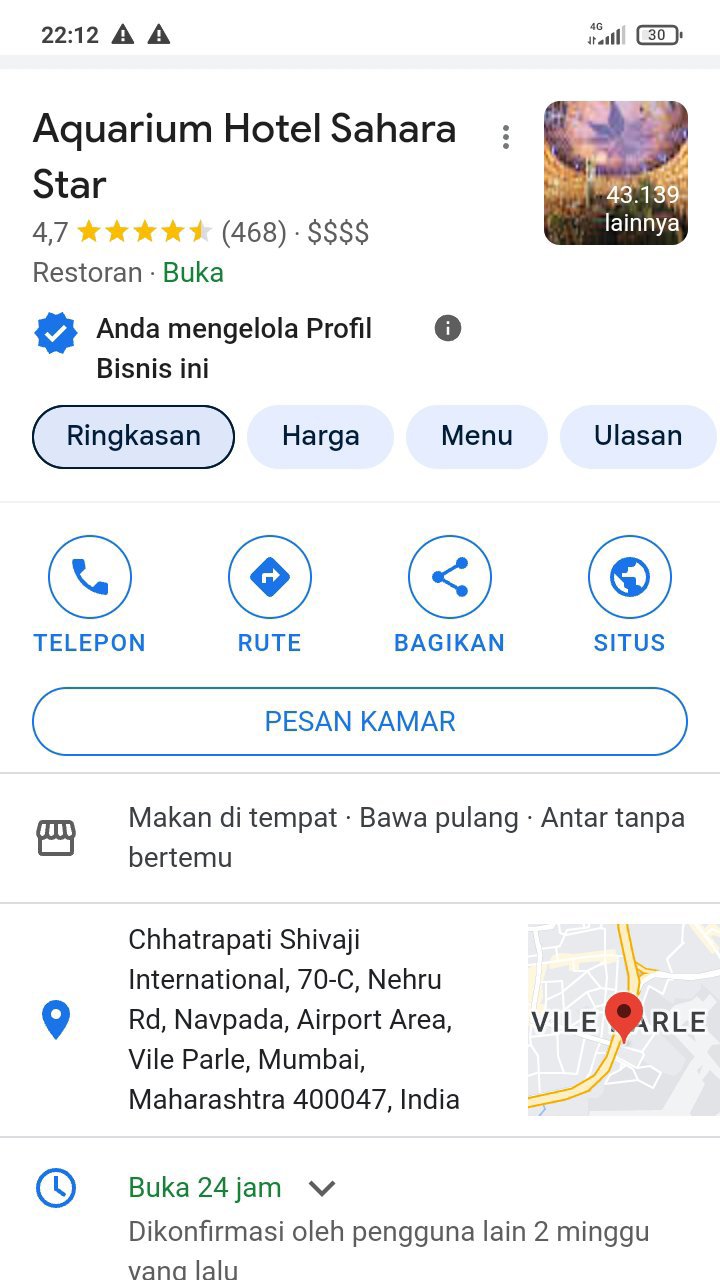Viewport: 720px width, 1280px height.
Task: Open the photo gallery thumbnail with 43.139 lainnya
Action: pos(615,173)
